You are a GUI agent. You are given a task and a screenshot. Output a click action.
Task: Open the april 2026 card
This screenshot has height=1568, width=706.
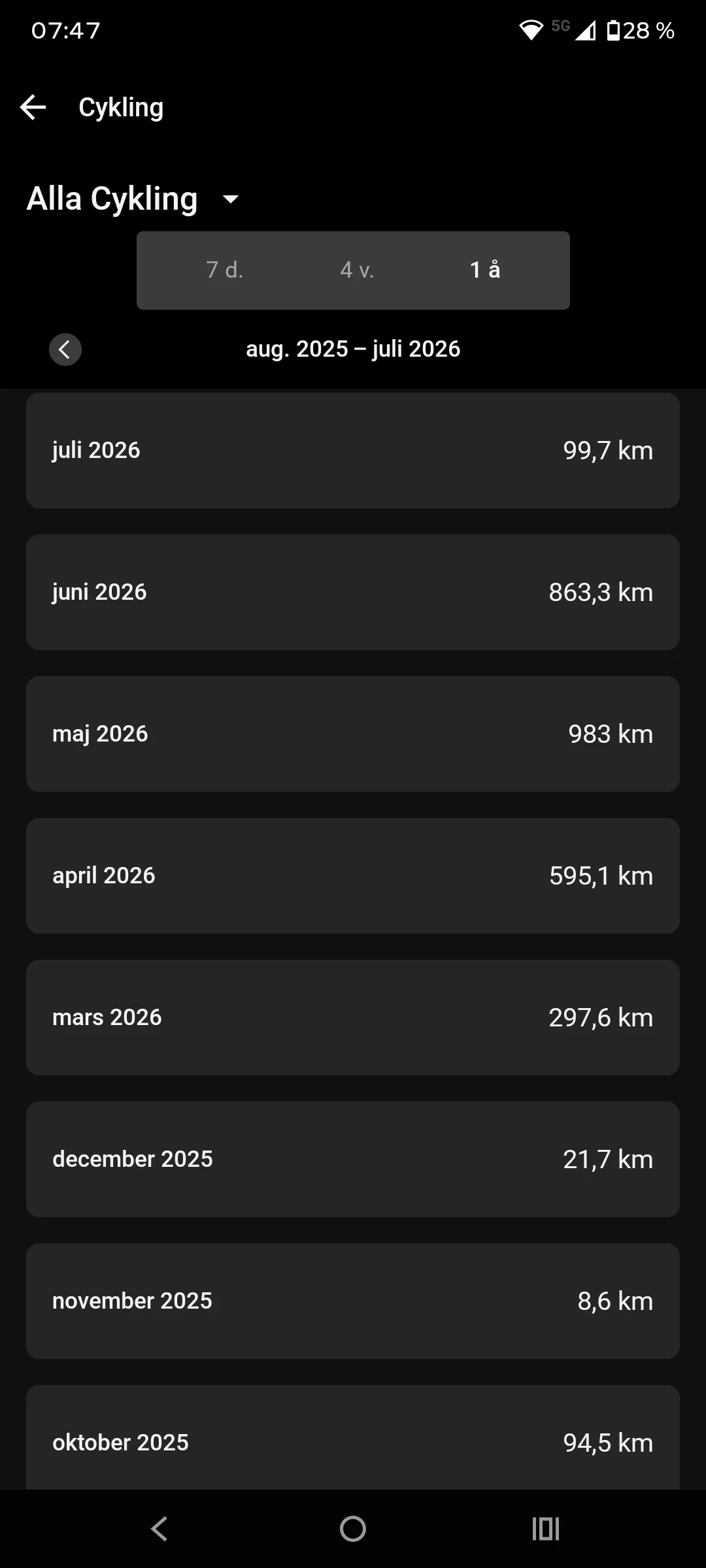click(x=353, y=876)
